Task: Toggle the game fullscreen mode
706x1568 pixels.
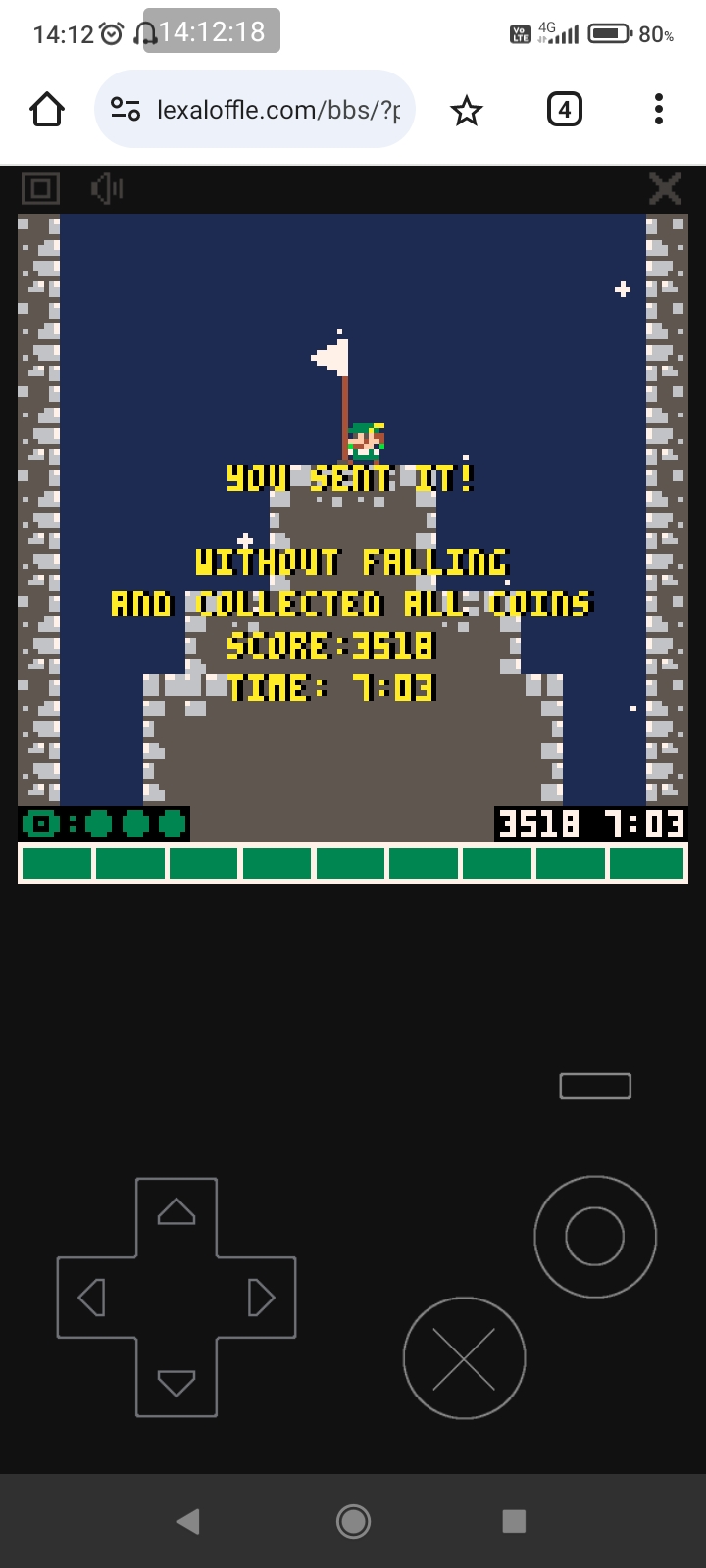Action: pyautogui.click(x=40, y=188)
